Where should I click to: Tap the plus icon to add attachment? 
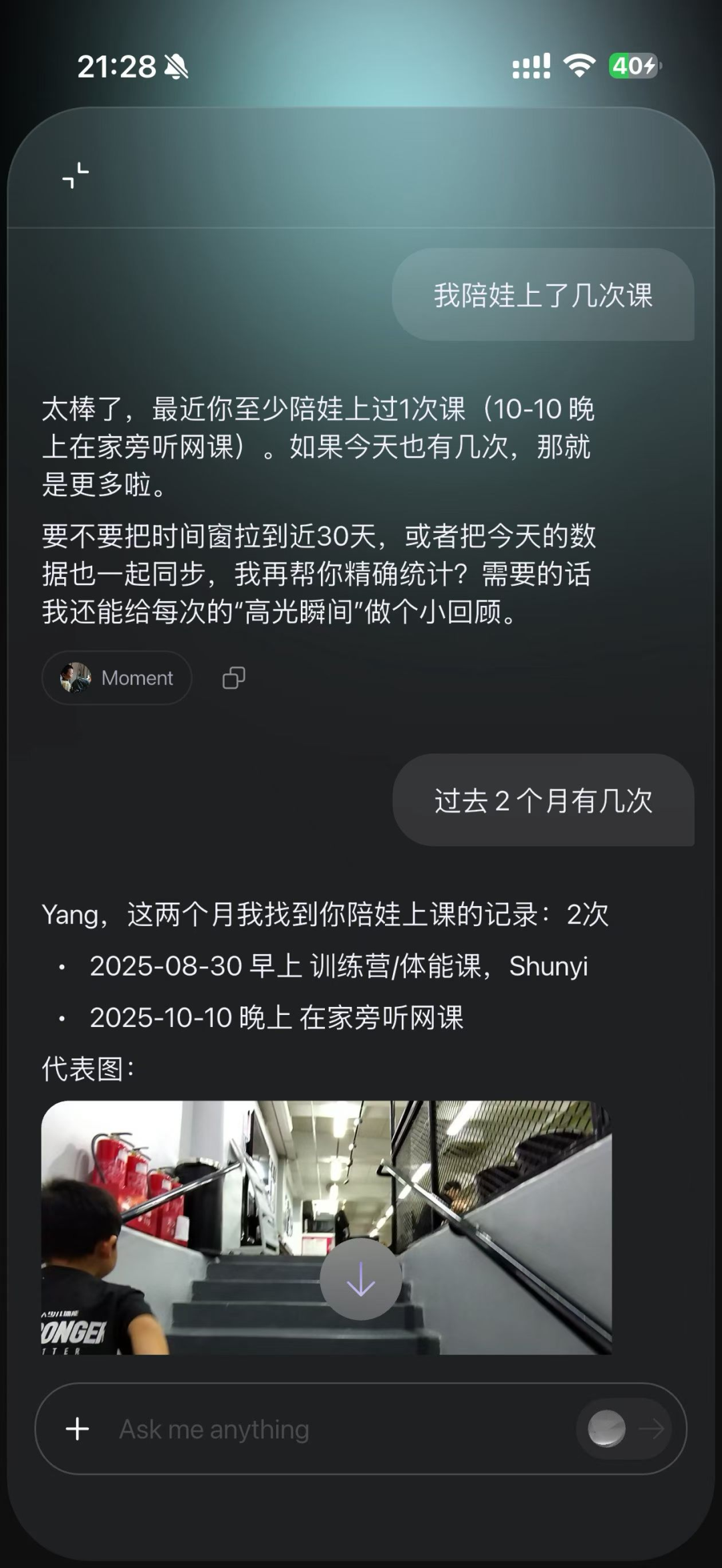(78, 1429)
